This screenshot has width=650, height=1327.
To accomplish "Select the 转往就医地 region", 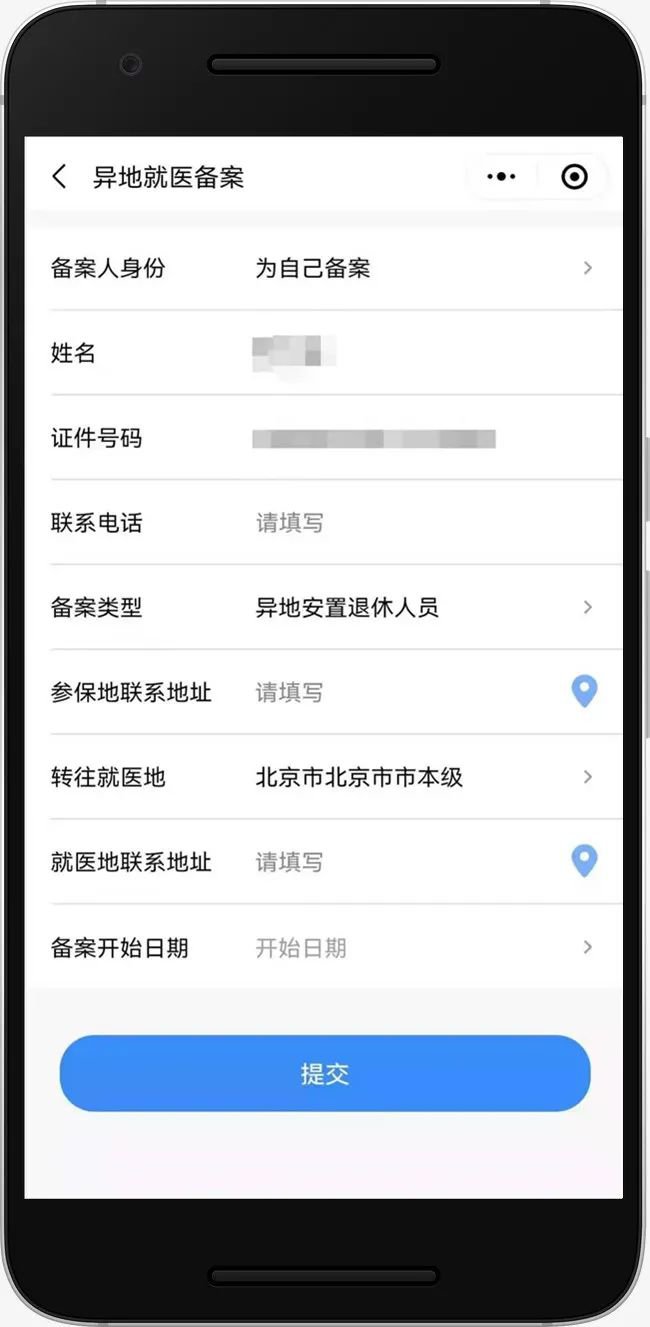I will click(x=420, y=777).
